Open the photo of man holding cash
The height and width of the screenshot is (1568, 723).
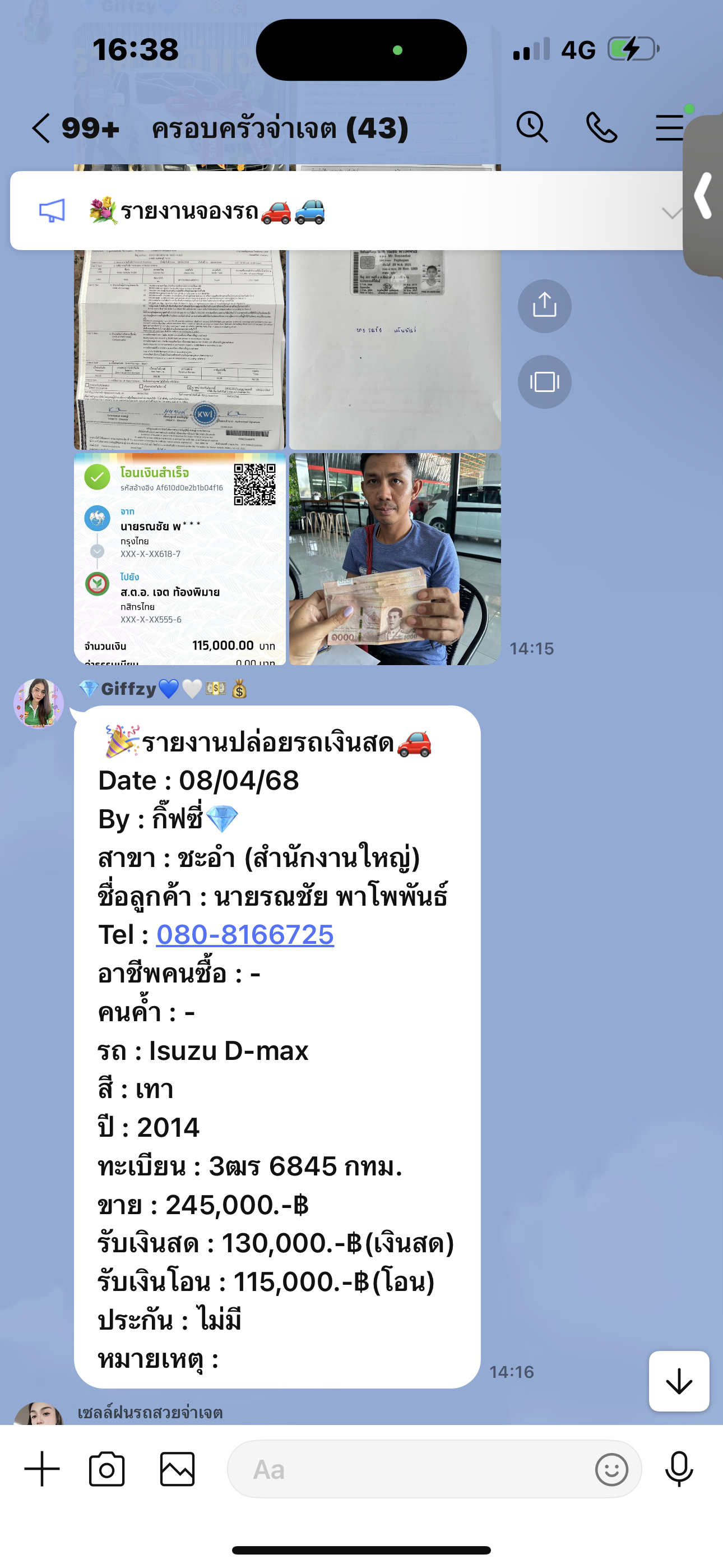tap(395, 559)
